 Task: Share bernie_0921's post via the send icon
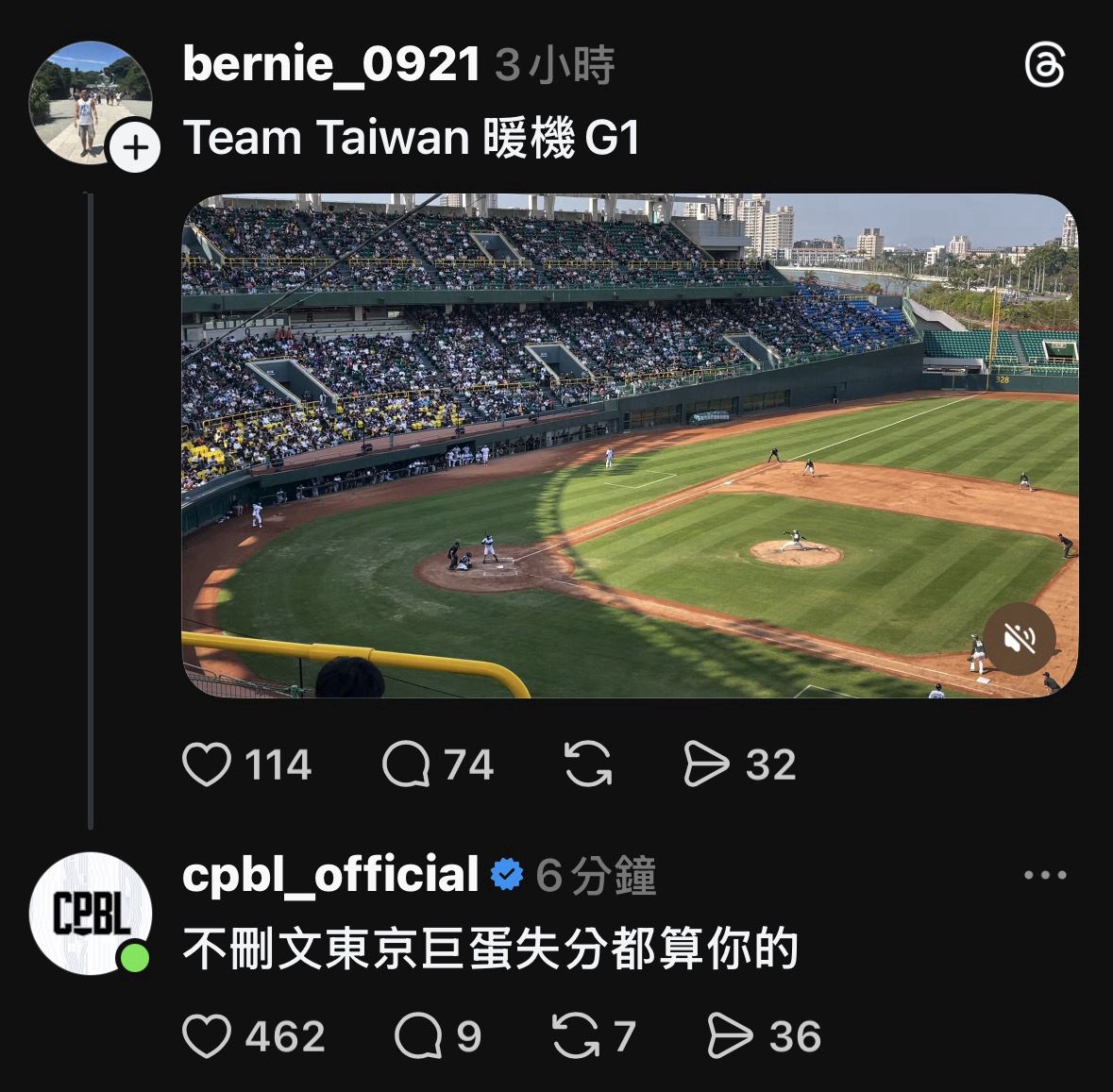coord(706,764)
